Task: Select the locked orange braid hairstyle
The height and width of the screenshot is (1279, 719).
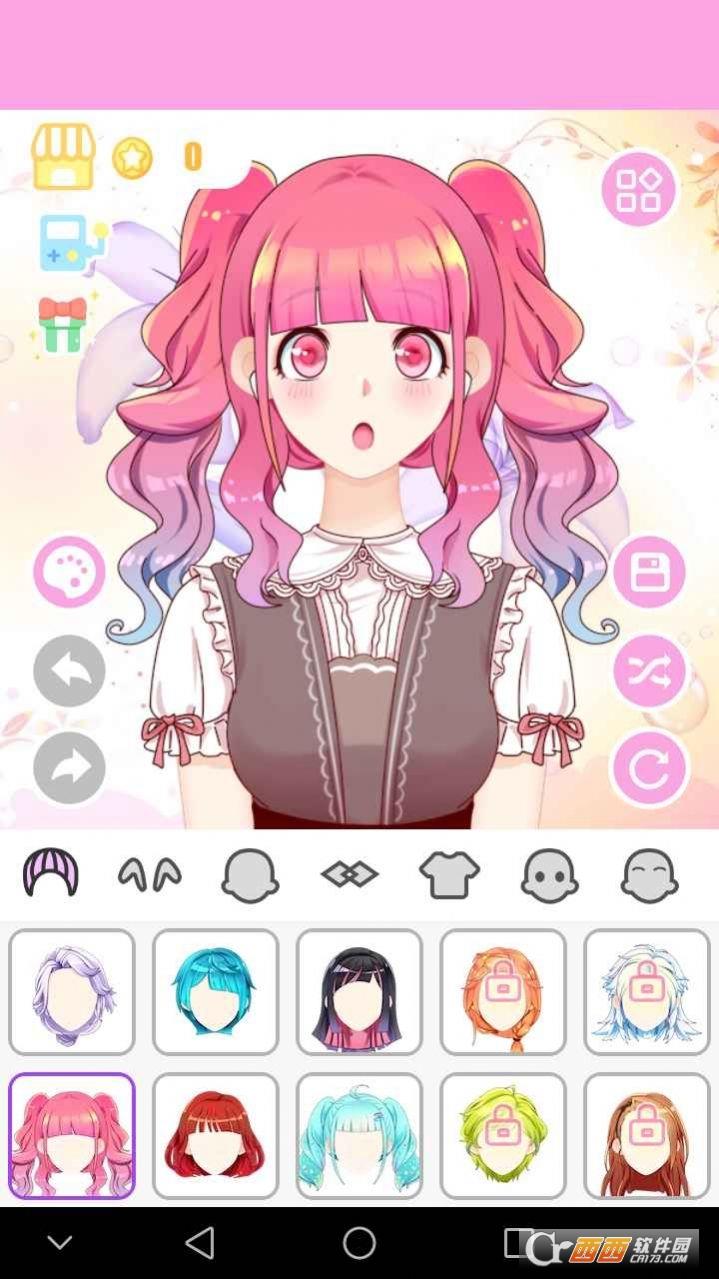Action: click(503, 991)
